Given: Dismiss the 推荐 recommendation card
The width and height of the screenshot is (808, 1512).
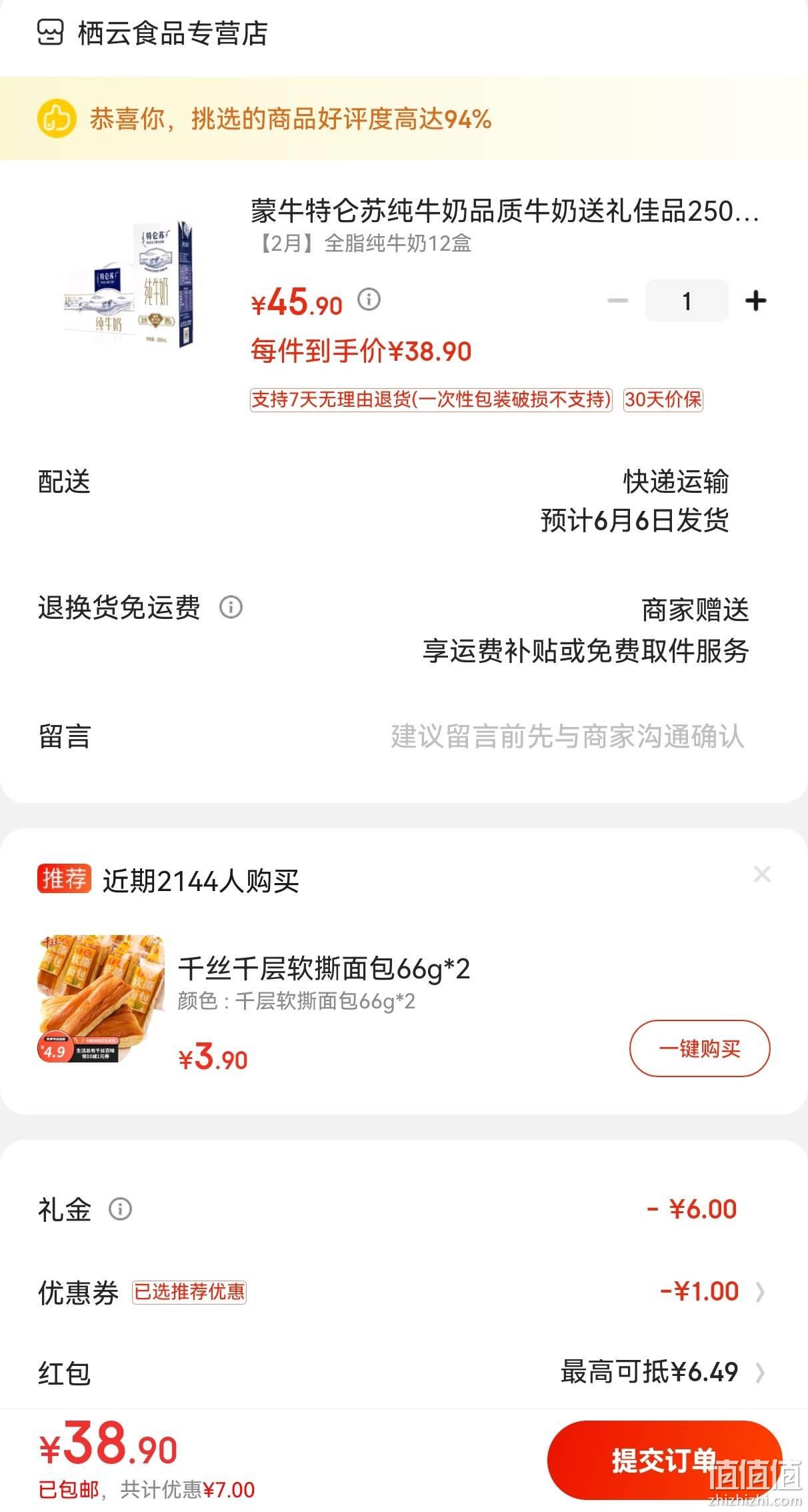Looking at the screenshot, I should (x=762, y=874).
